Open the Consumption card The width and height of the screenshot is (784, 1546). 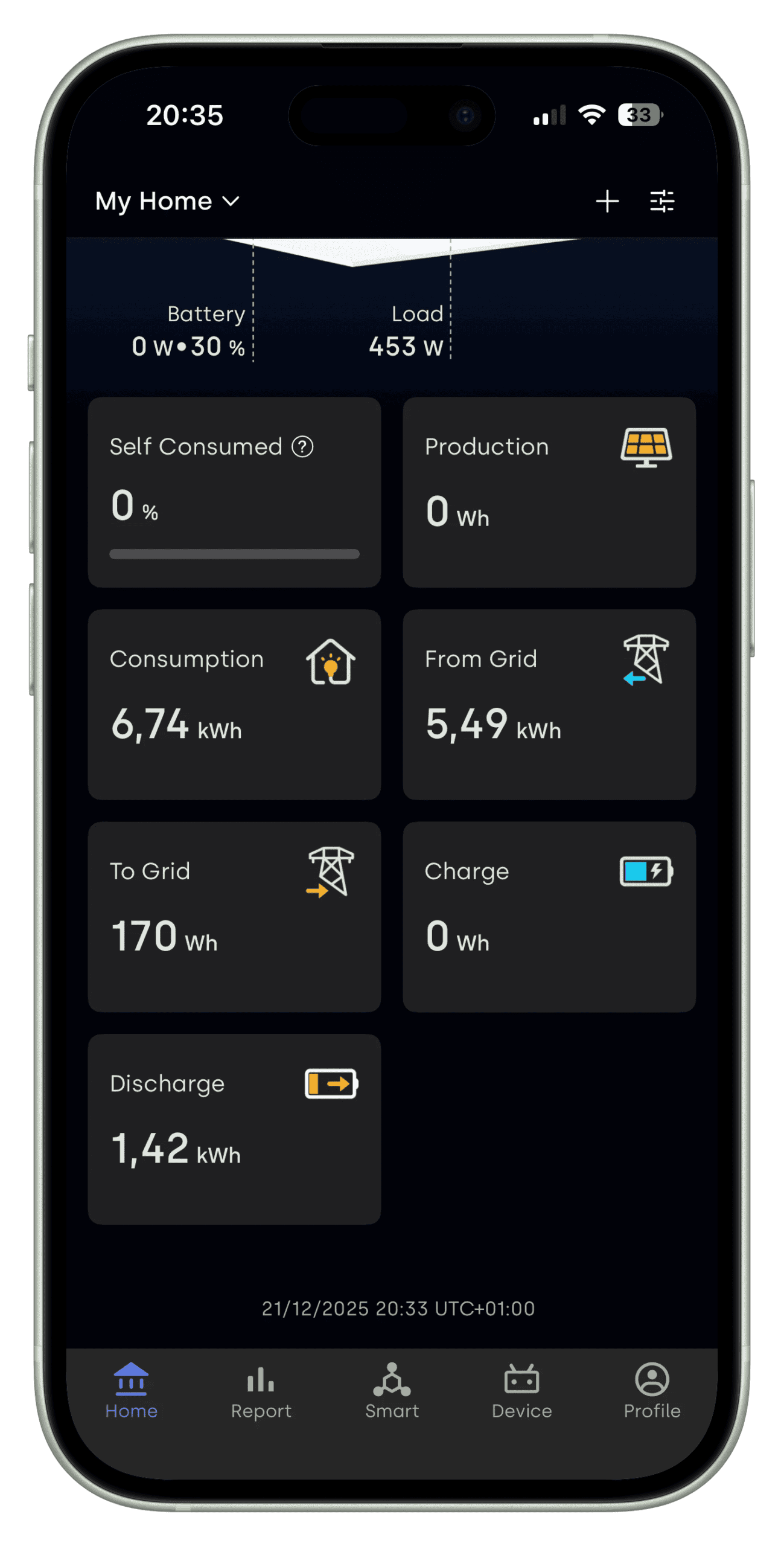(234, 704)
